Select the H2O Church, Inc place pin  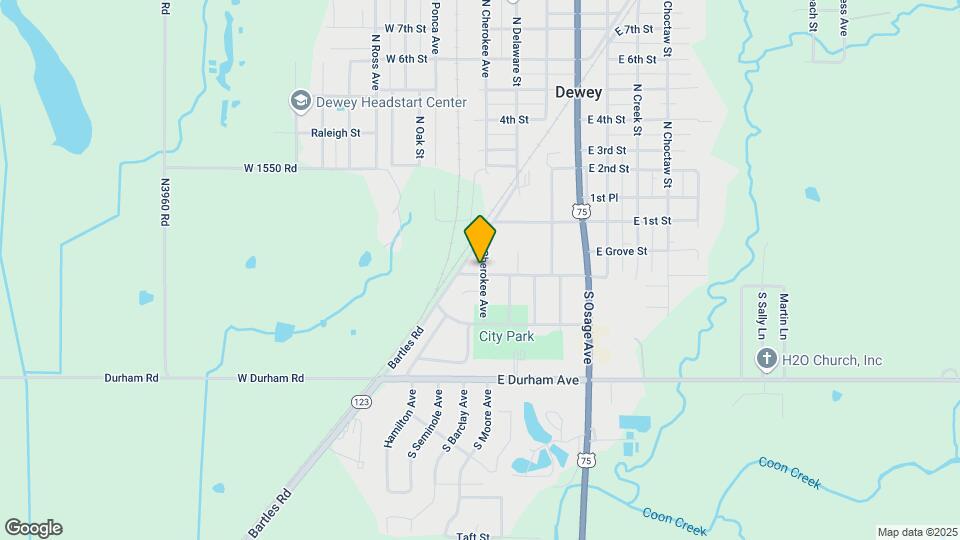coord(767,359)
